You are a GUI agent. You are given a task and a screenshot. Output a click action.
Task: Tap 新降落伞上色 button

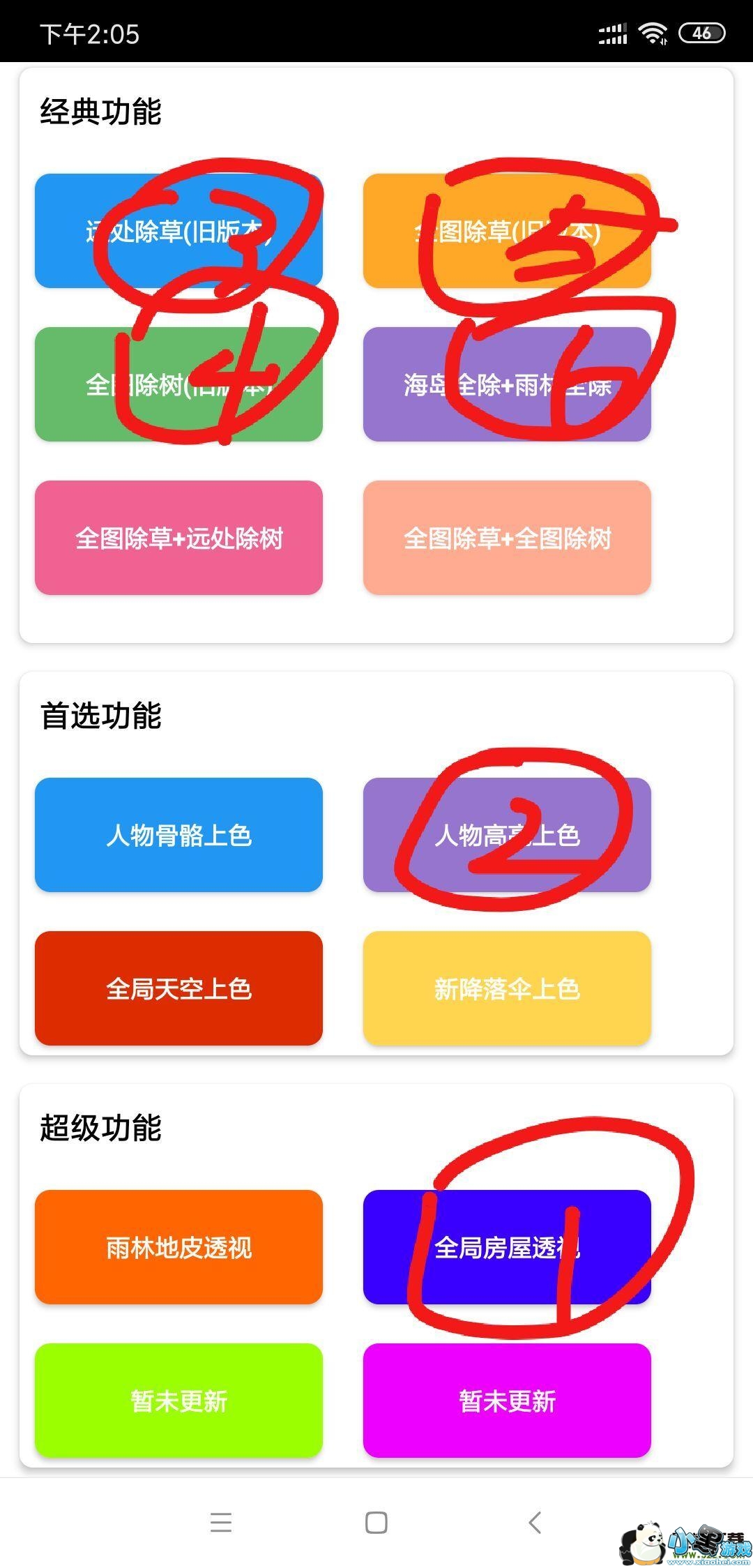tap(507, 988)
